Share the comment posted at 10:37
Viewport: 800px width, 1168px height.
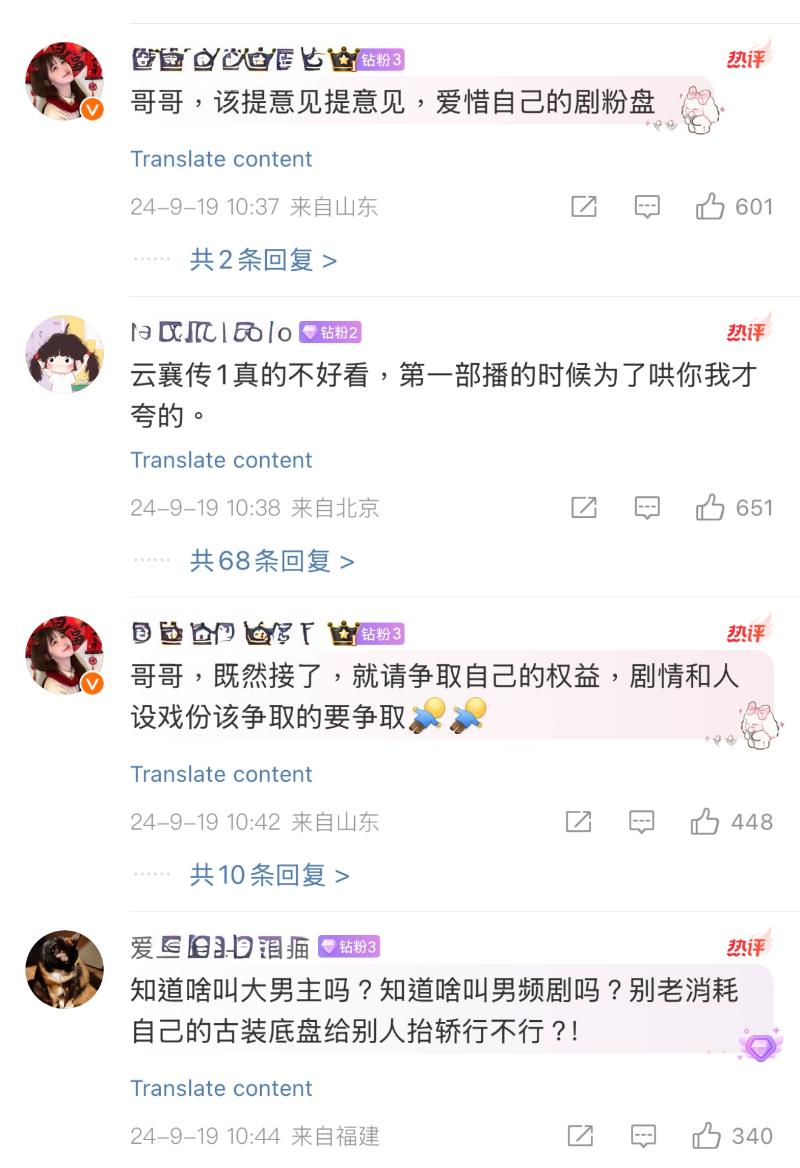584,207
